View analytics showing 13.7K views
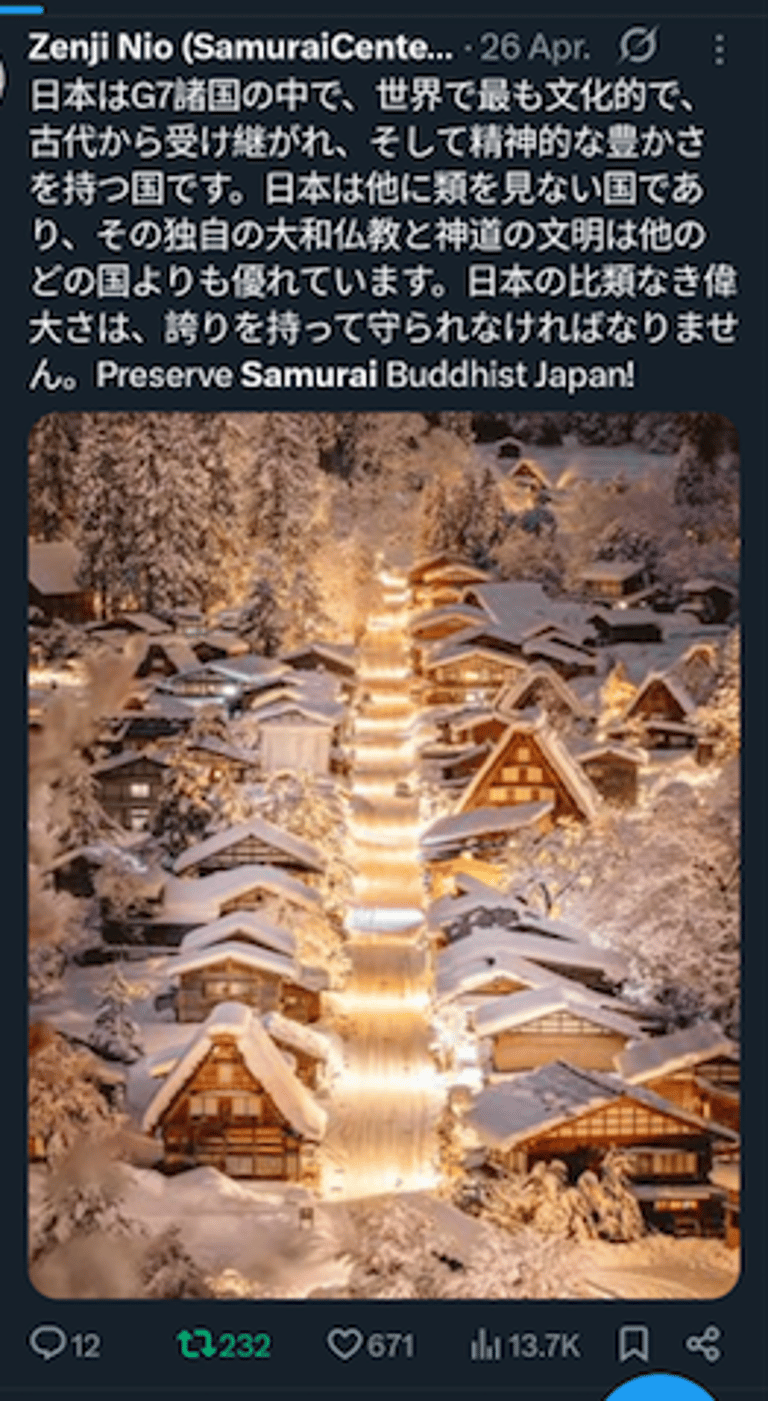The height and width of the screenshot is (1401, 768). (x=525, y=1345)
